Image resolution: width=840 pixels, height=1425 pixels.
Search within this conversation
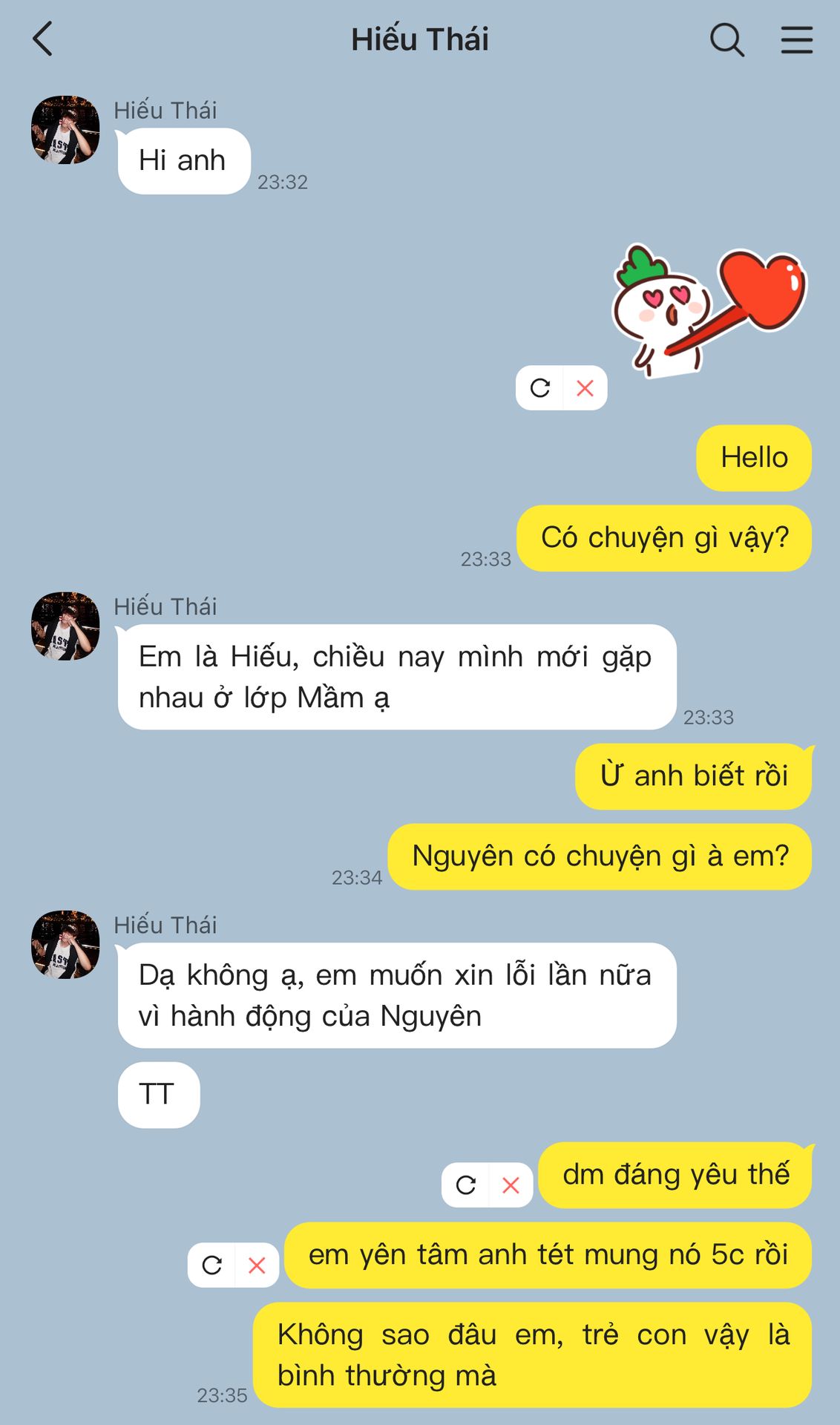(x=726, y=39)
